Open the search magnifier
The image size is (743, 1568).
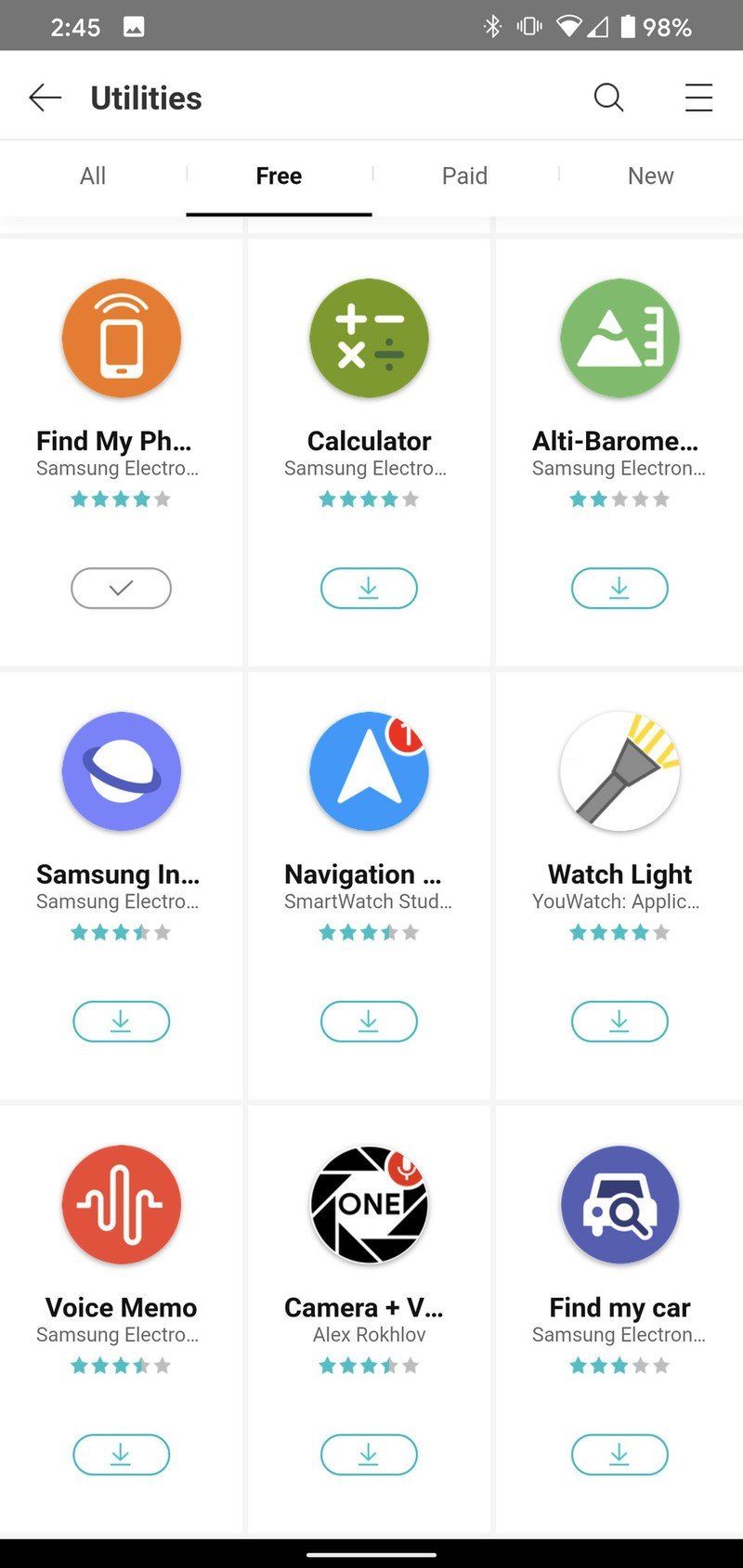point(608,97)
